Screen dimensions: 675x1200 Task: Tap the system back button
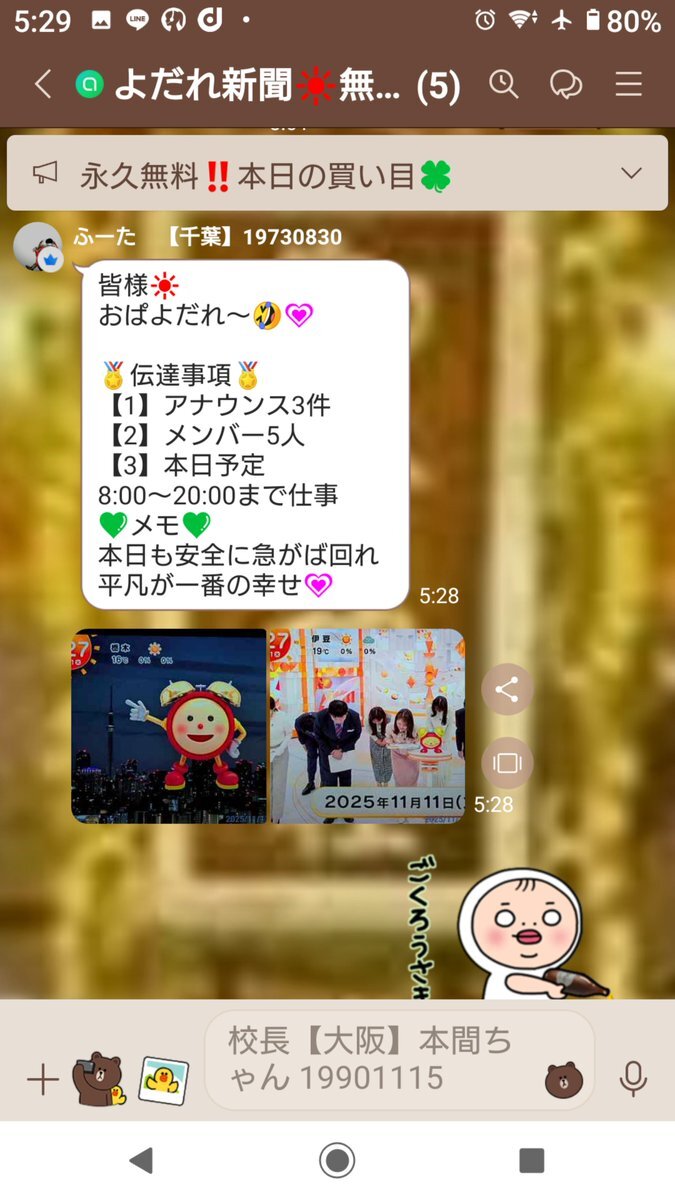142,1160
